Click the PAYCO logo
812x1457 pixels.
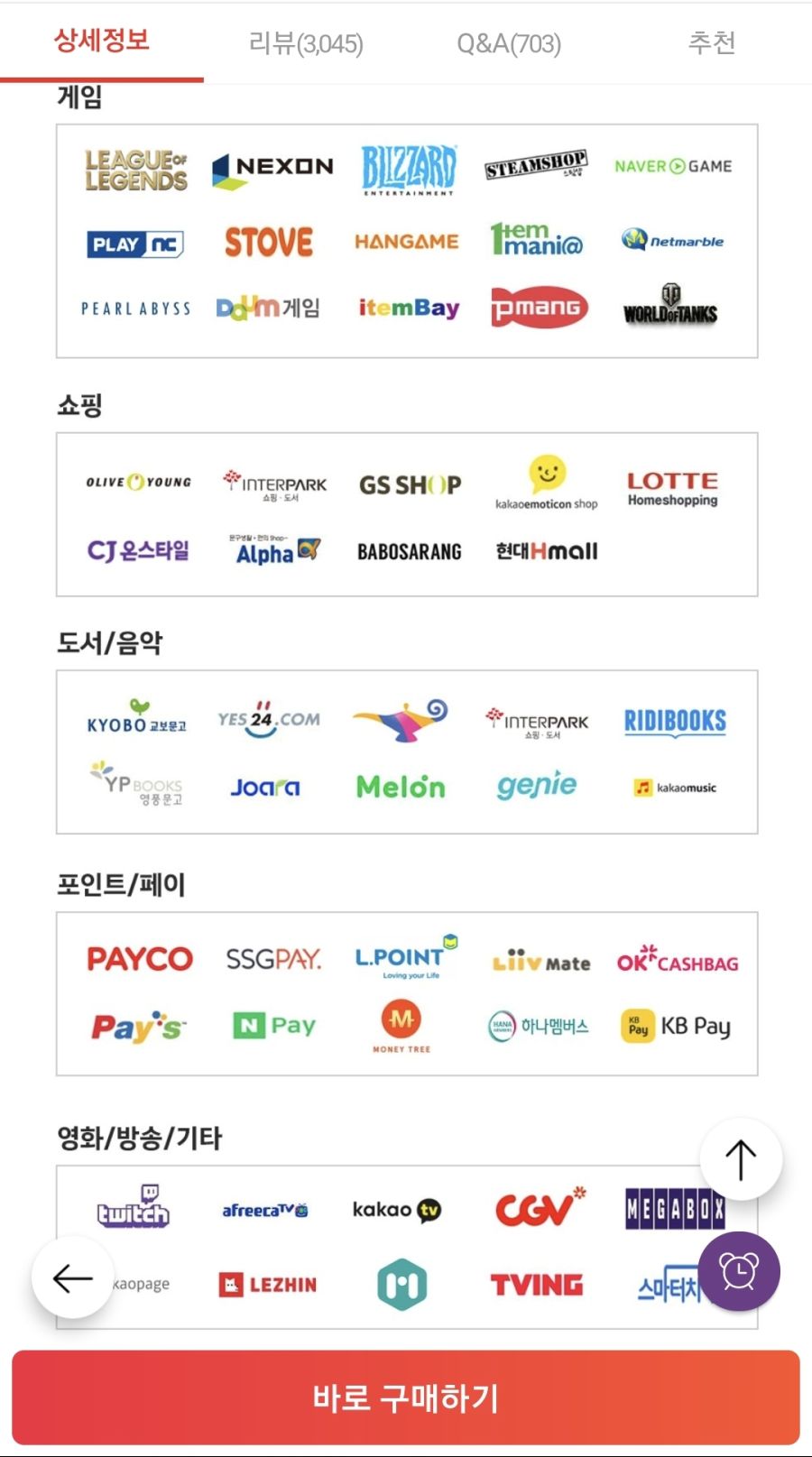[140, 958]
